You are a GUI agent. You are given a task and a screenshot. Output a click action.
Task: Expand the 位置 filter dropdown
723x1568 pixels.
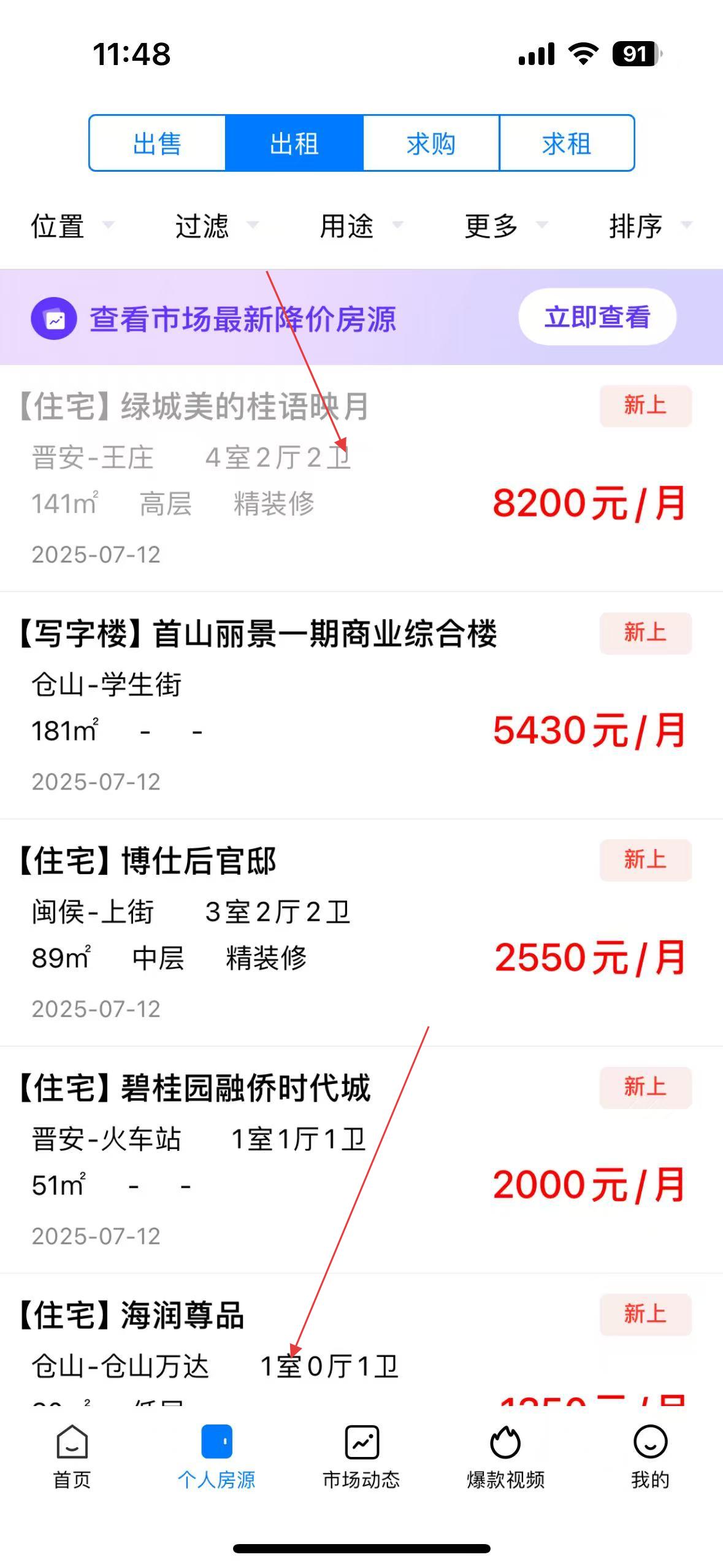point(72,226)
